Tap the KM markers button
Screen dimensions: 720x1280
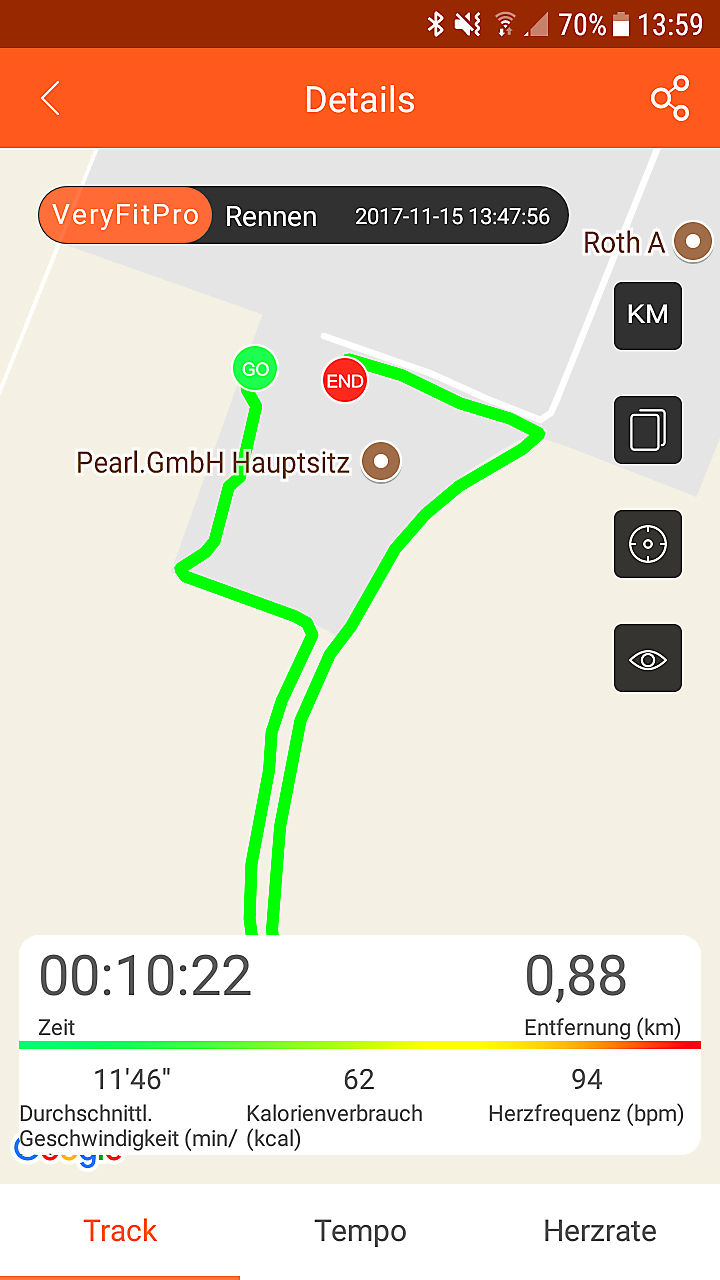647,315
